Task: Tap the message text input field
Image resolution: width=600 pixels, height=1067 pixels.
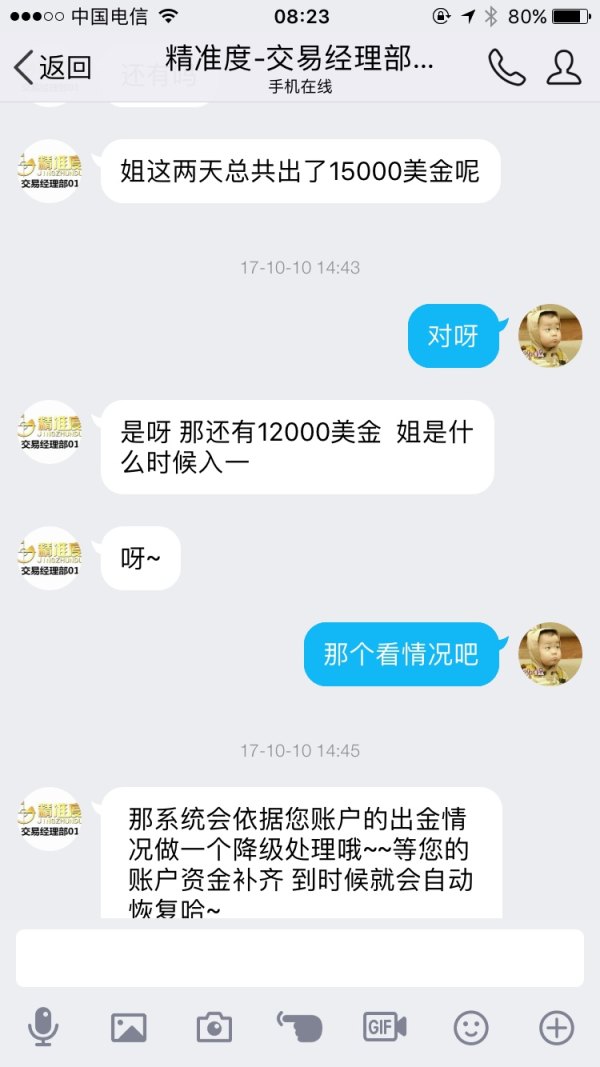Action: pyautogui.click(x=299, y=957)
